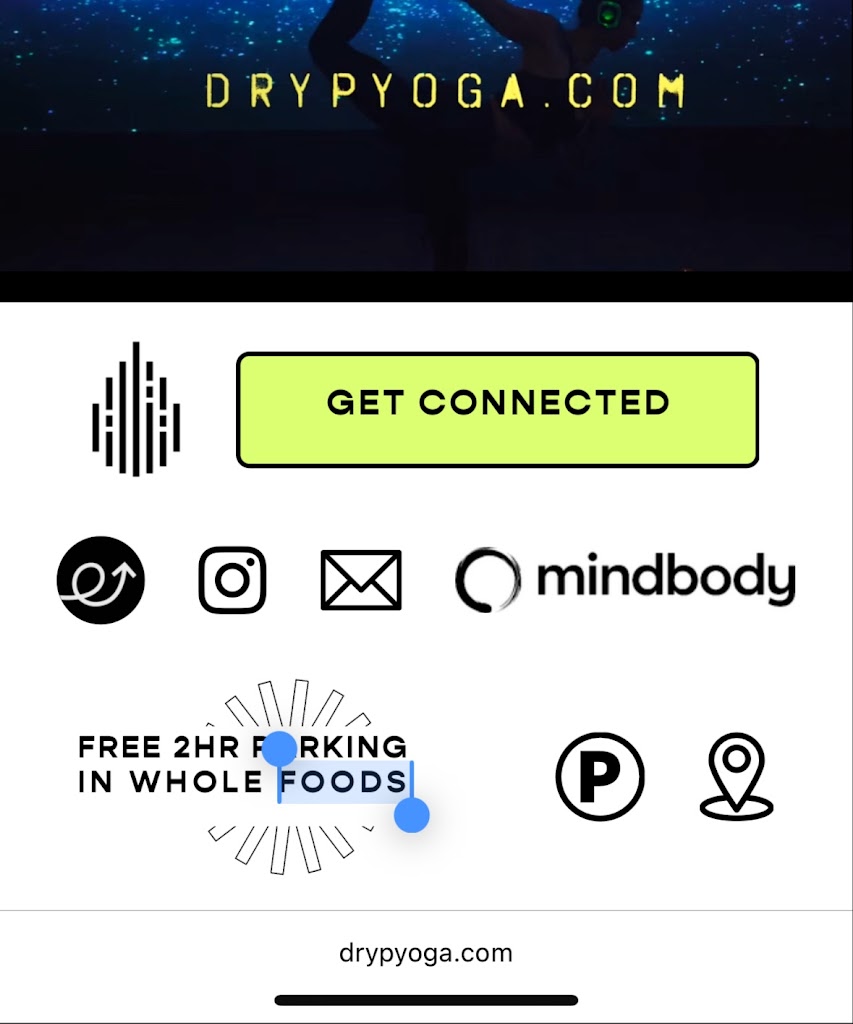Open the mindbody link
The width and height of the screenshot is (853, 1024).
click(625, 579)
